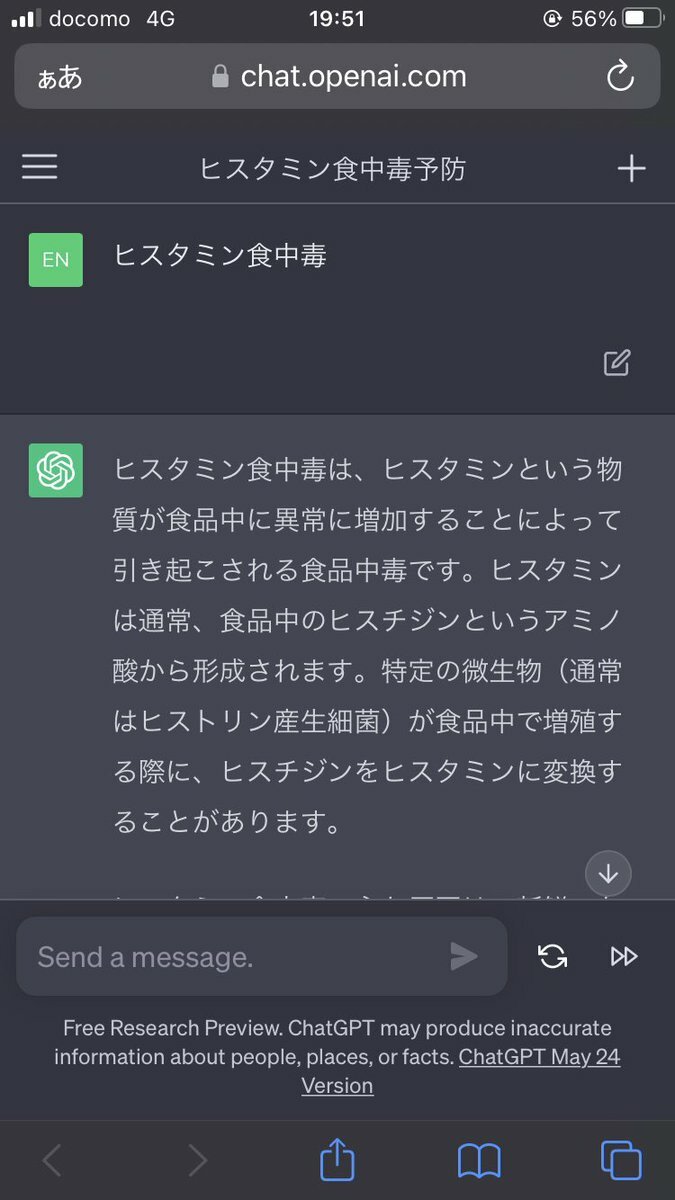Edit the ヒスタミン食中毒 prompt message

pos(617,362)
